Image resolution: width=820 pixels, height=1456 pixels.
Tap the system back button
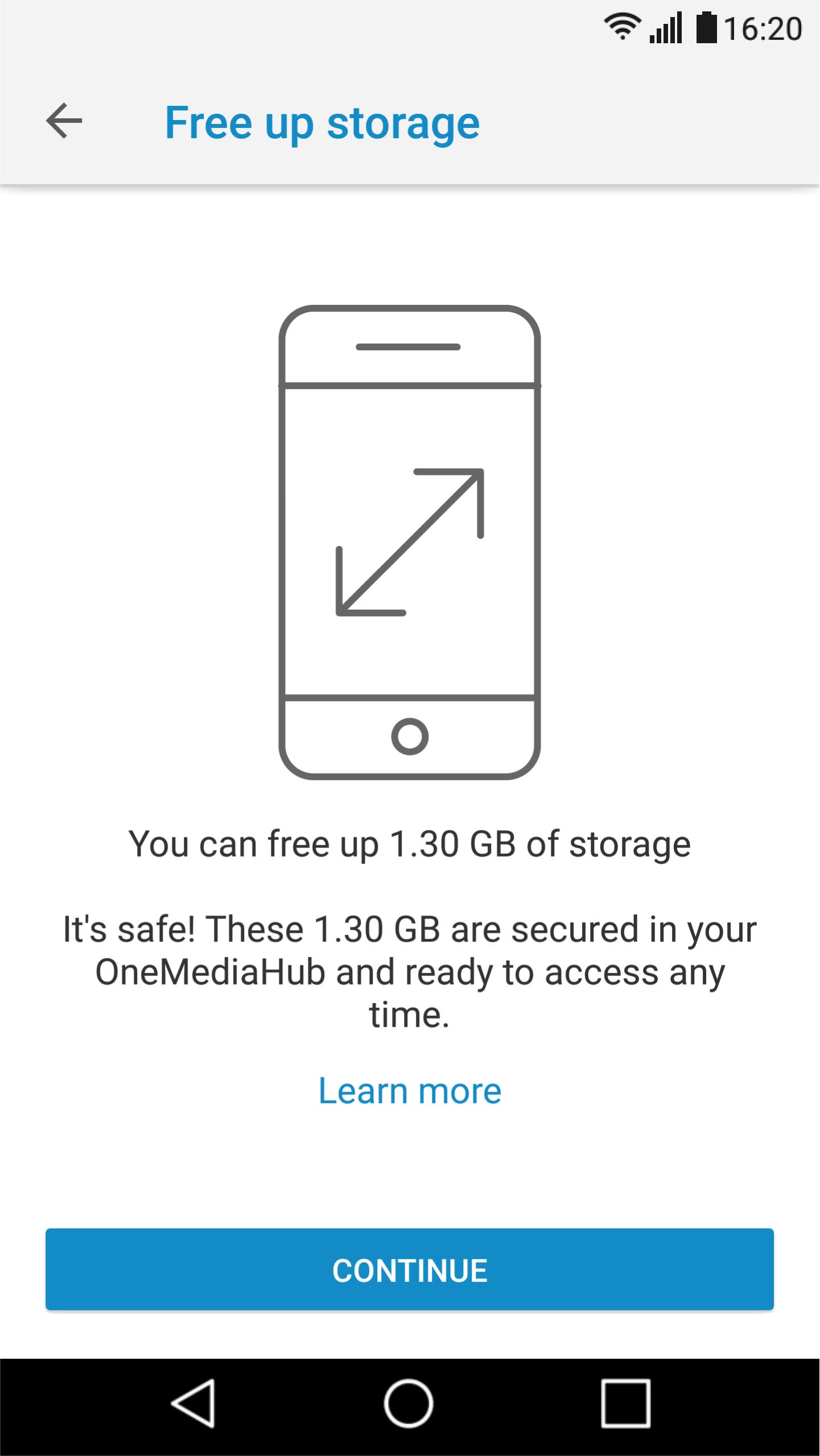(193, 1403)
